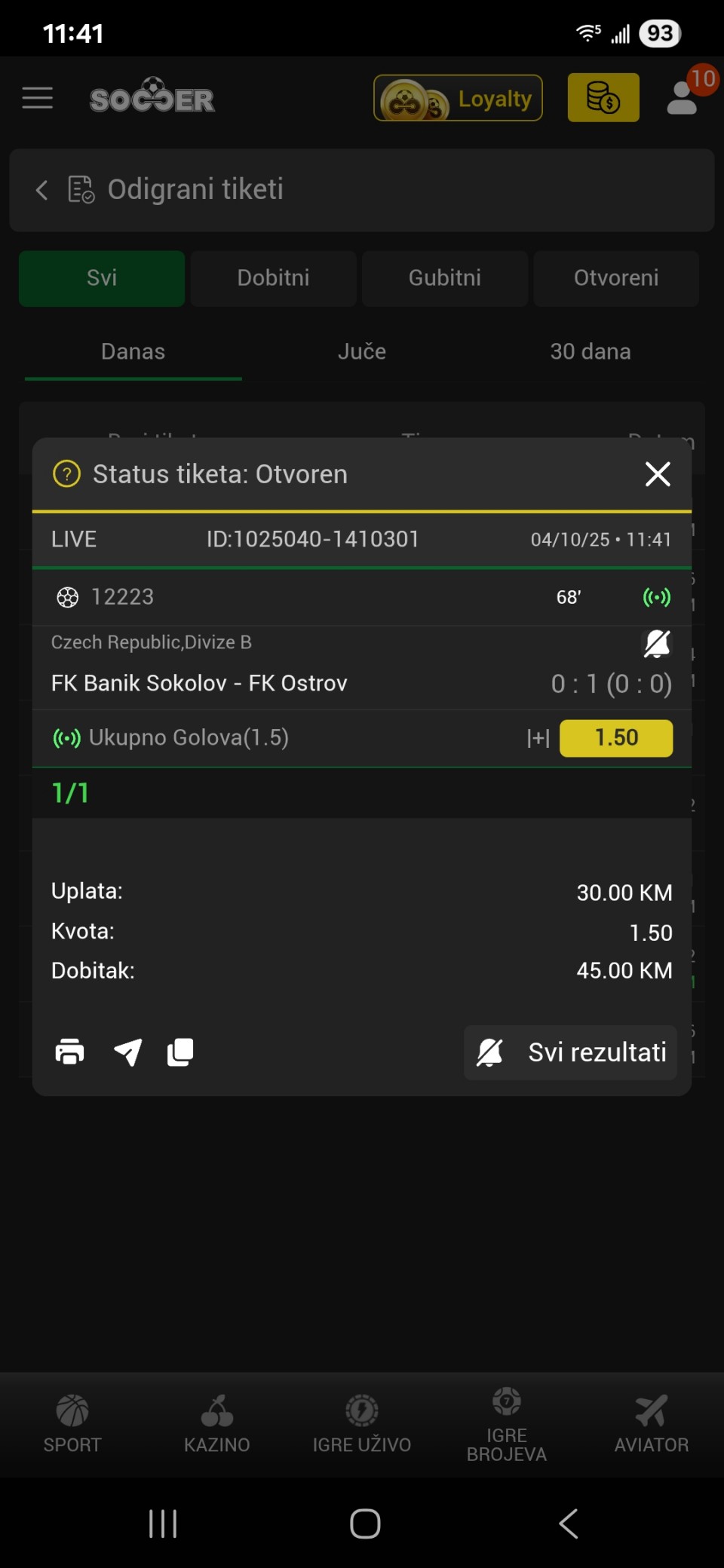Tap the Svi rezultati button

(x=571, y=1052)
